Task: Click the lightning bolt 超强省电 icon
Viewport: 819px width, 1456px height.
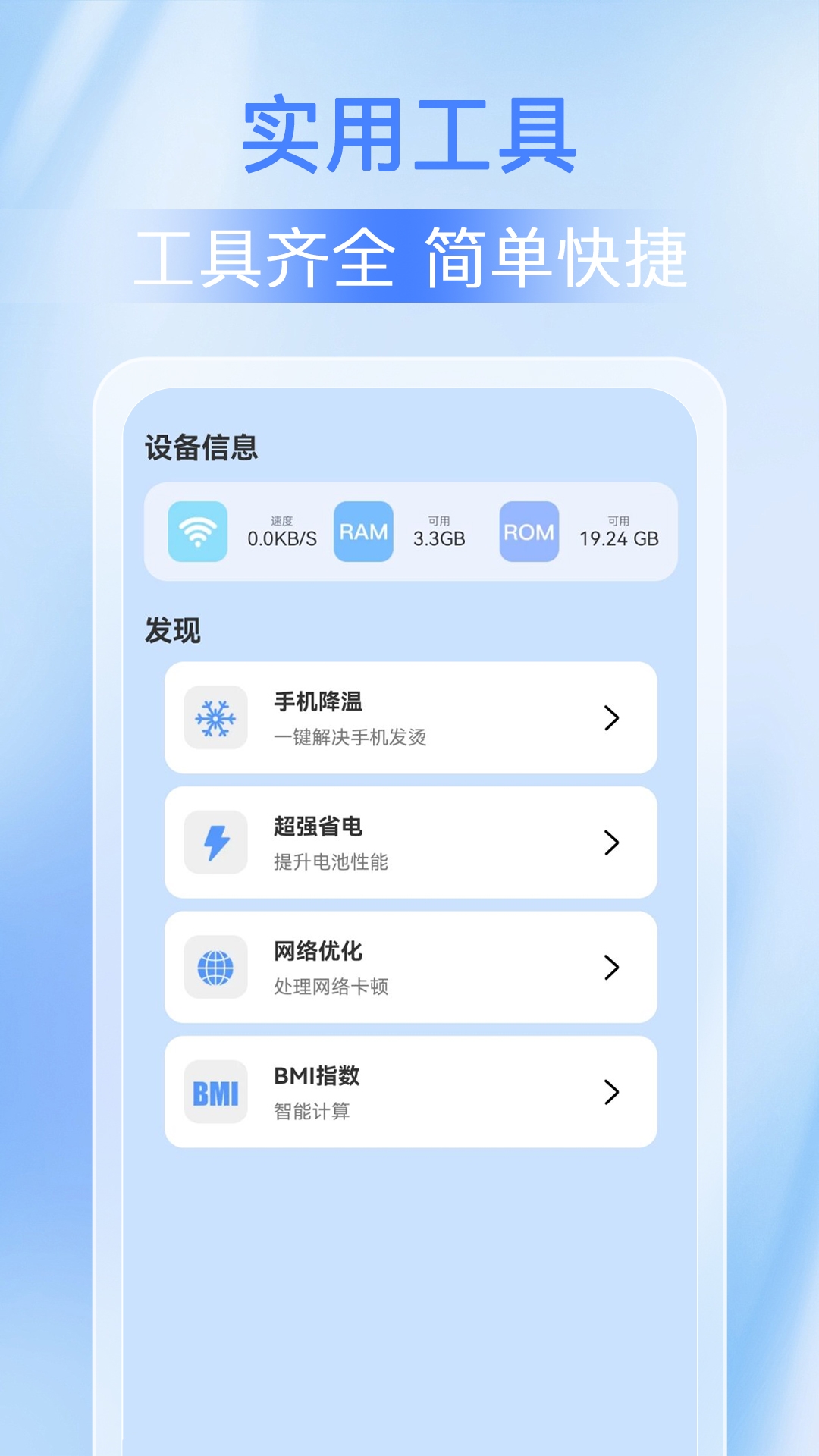Action: pos(216,842)
